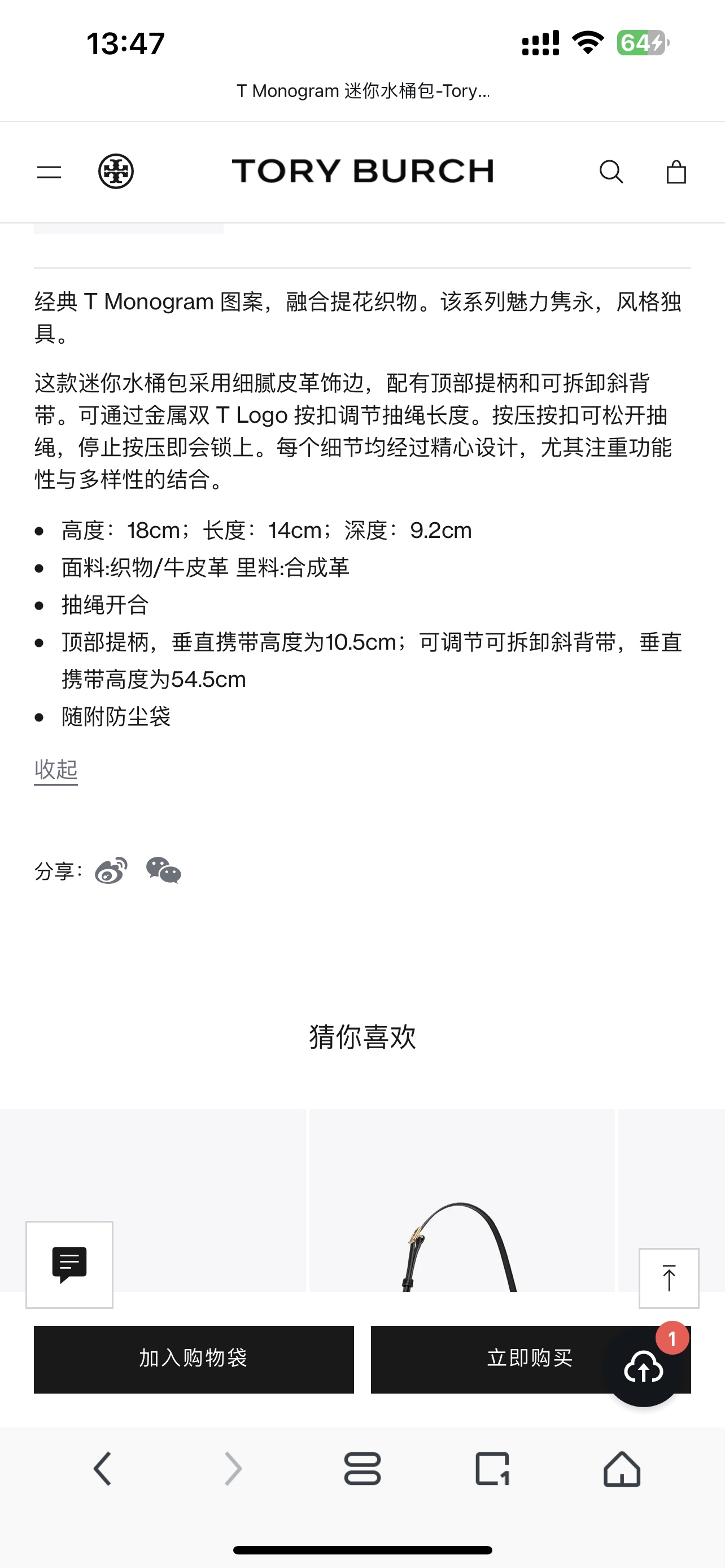Open the black handbag recommendation card
This screenshot has width=725, height=1568.
point(461,1202)
